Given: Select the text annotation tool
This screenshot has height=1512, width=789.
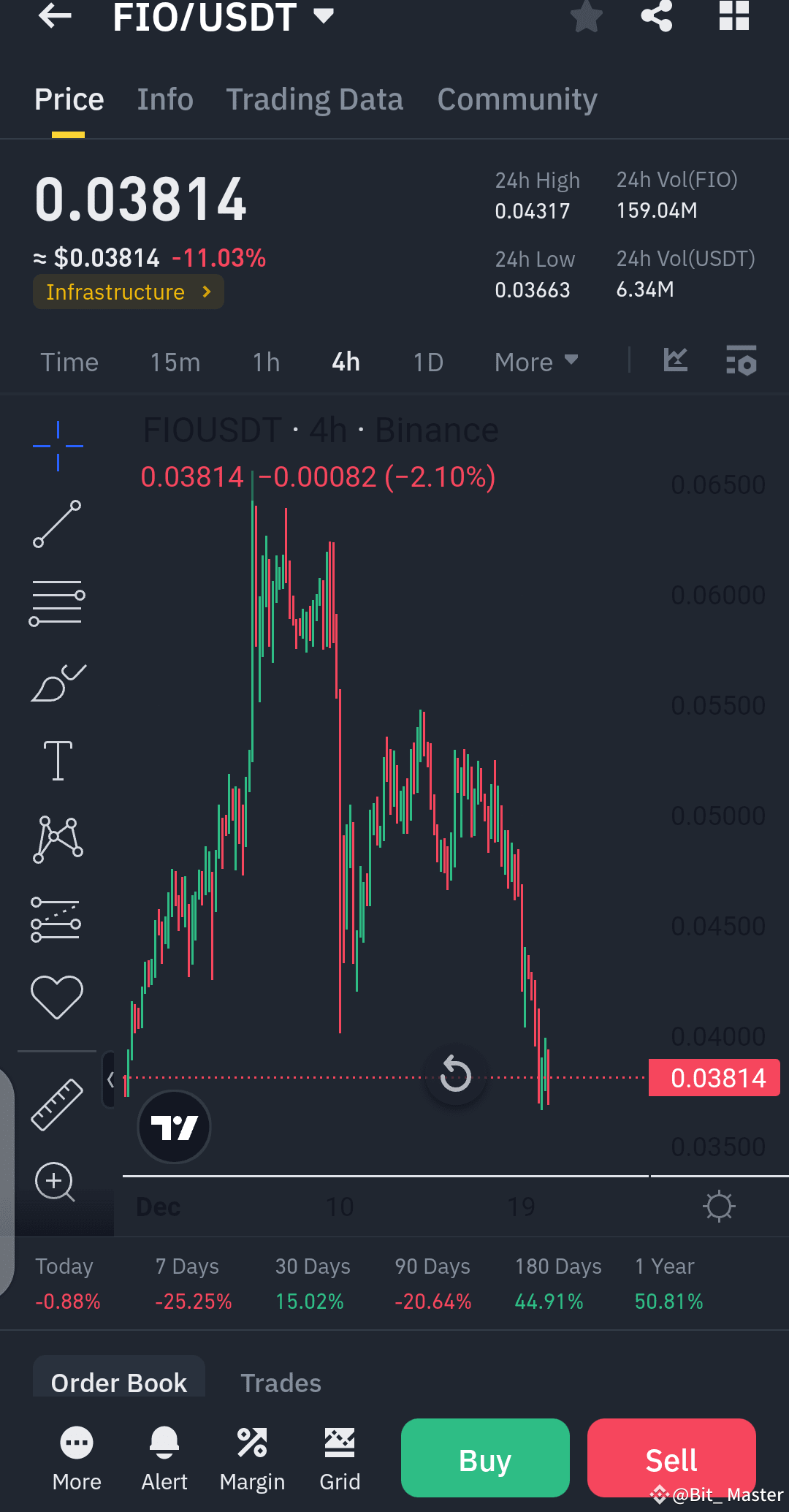Looking at the screenshot, I should click(57, 760).
